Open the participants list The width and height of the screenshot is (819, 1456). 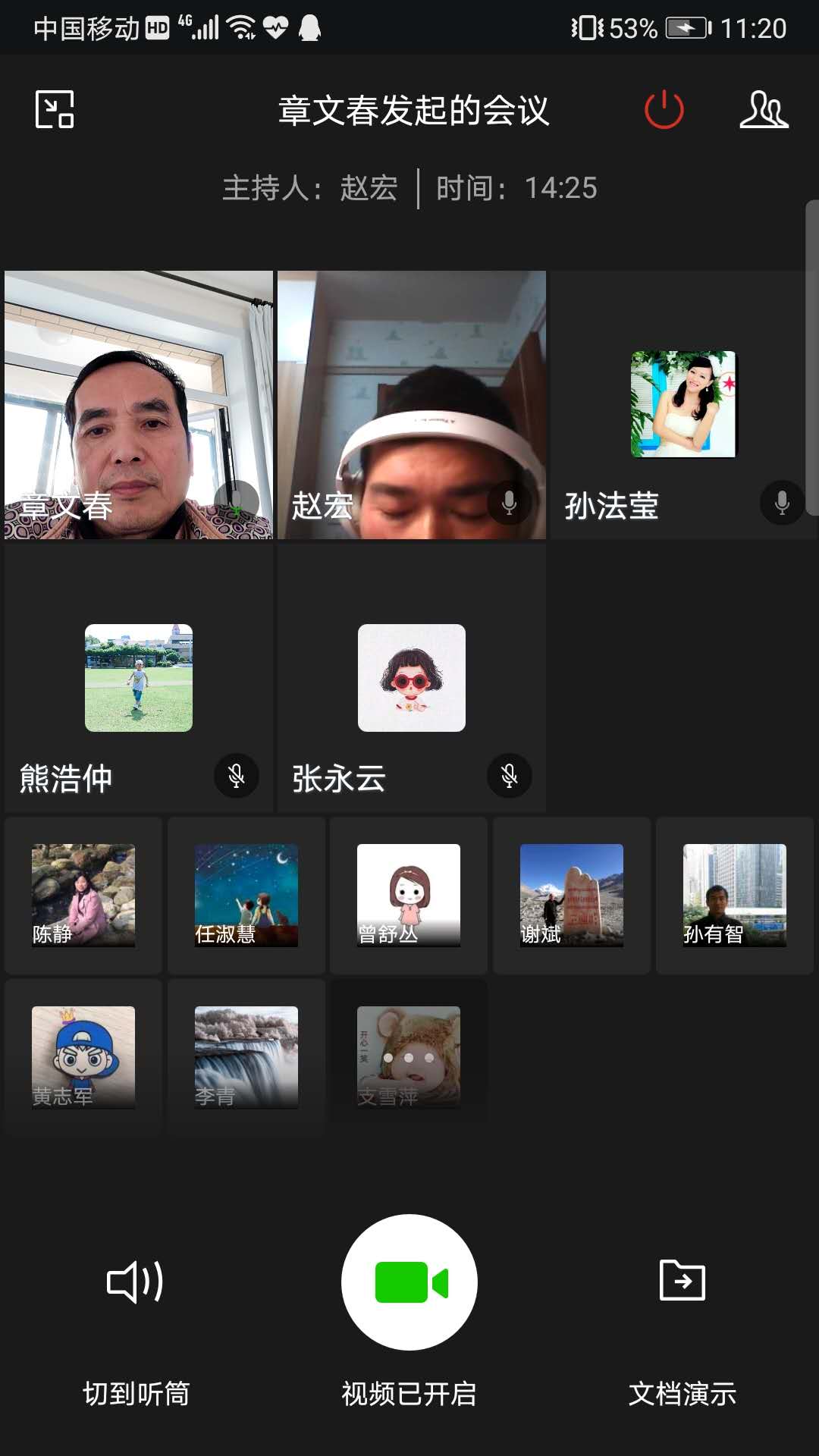pyautogui.click(x=764, y=109)
